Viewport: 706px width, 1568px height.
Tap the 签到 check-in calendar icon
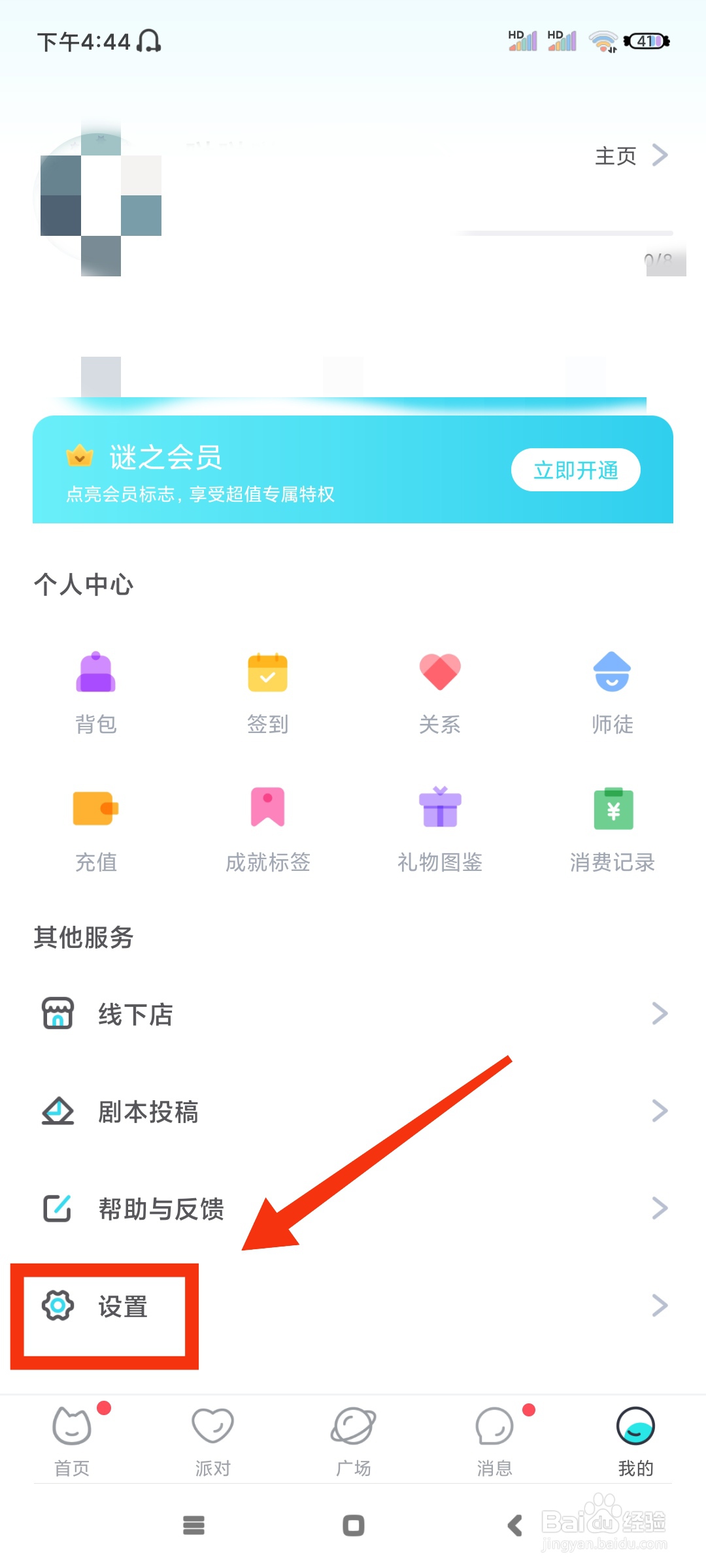click(267, 673)
